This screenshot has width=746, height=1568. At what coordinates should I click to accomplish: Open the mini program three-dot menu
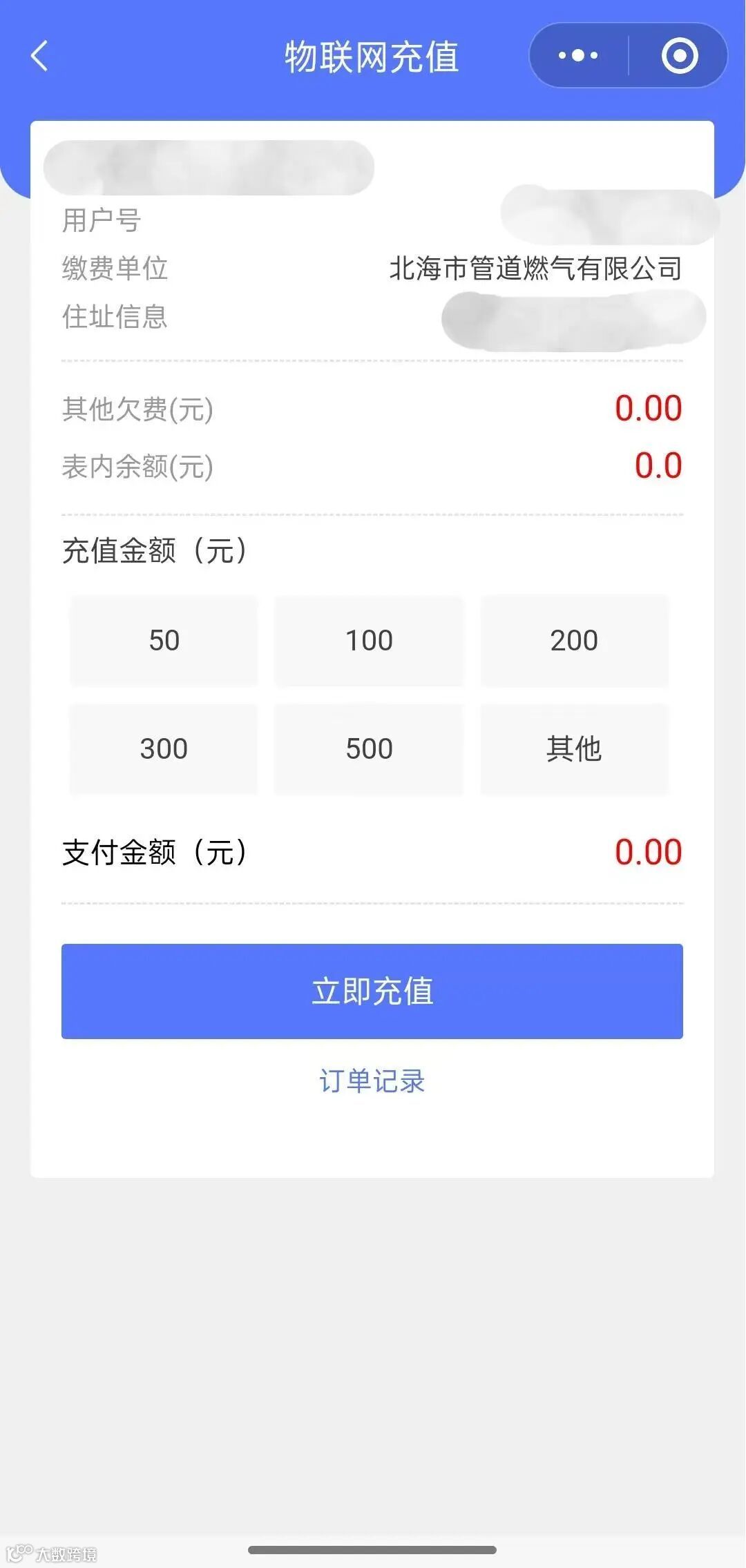point(578,55)
